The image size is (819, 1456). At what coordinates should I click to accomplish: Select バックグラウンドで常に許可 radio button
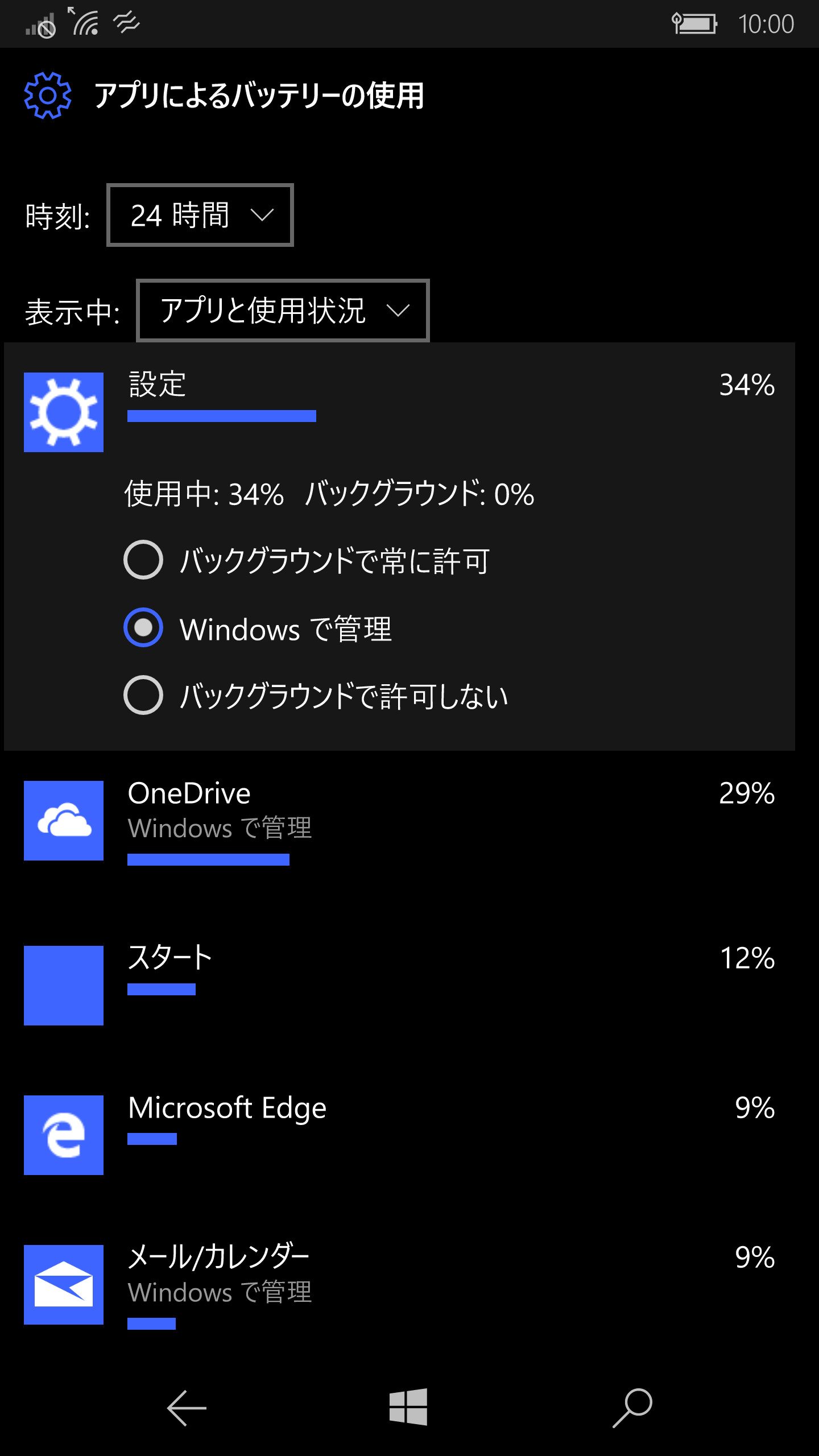pyautogui.click(x=143, y=561)
